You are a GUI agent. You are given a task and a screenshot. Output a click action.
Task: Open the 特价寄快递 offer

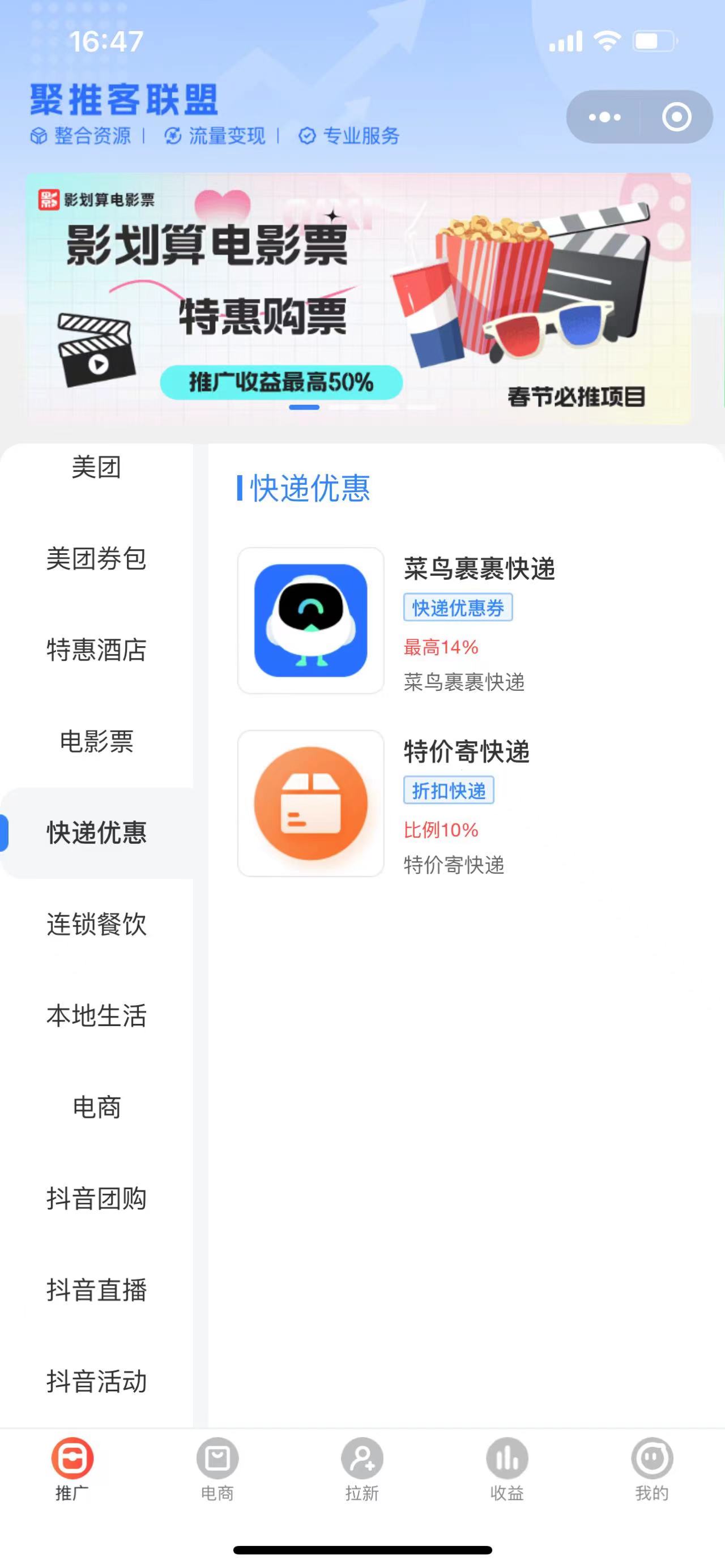[463, 804]
